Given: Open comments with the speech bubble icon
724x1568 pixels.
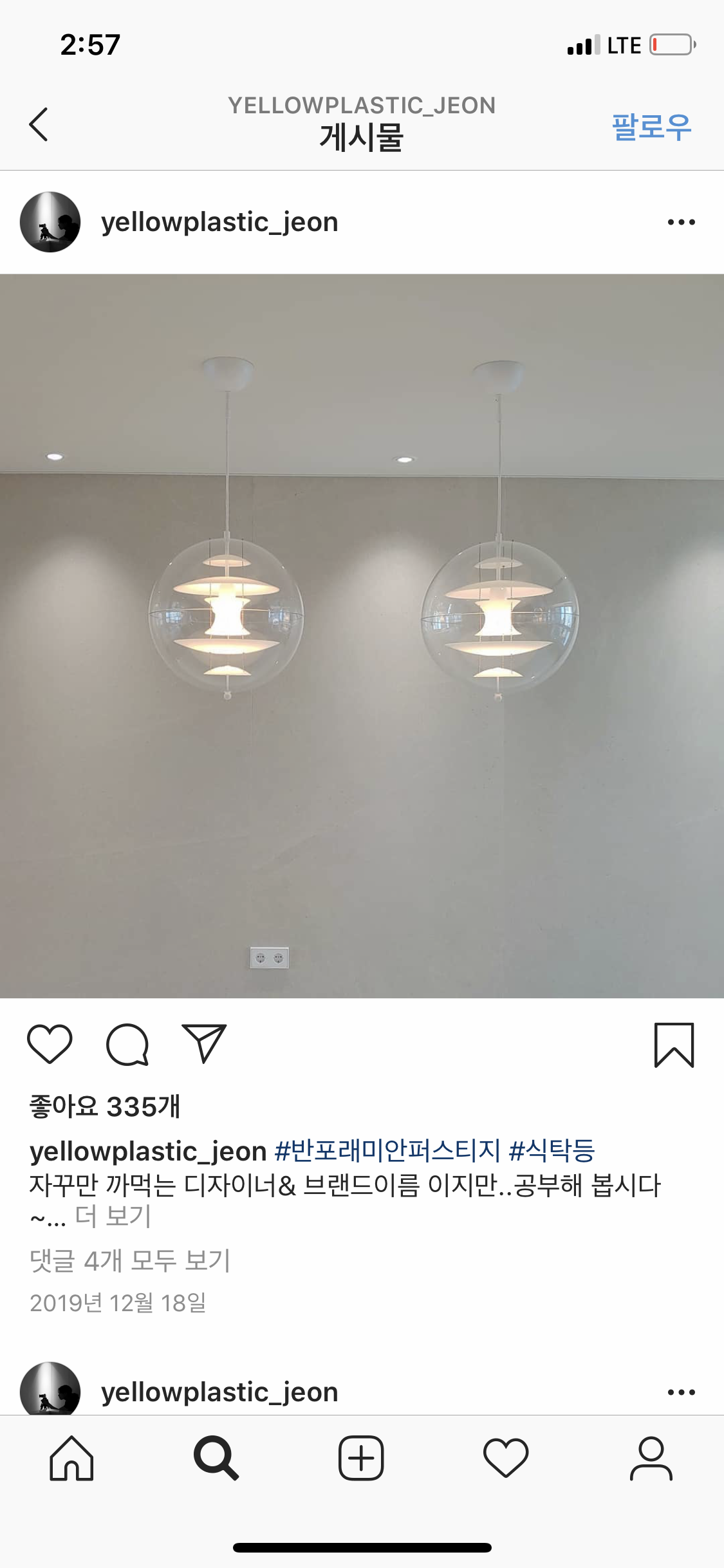Looking at the screenshot, I should 127,1044.
